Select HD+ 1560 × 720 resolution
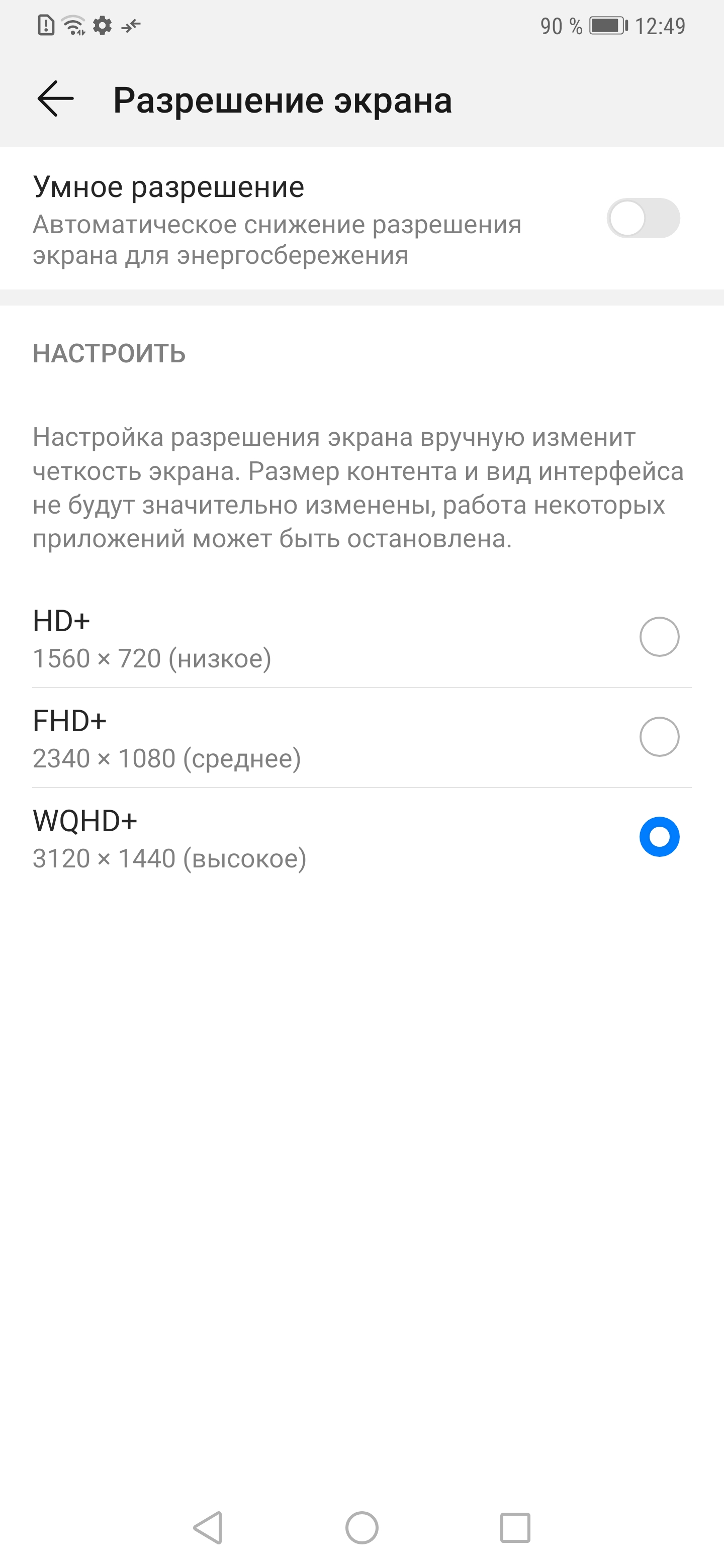724x1568 pixels. click(x=659, y=637)
